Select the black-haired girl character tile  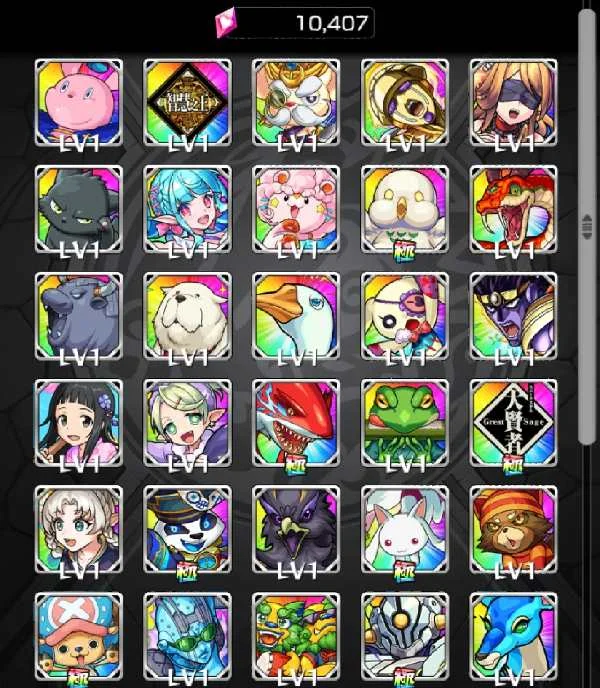pos(78,424)
